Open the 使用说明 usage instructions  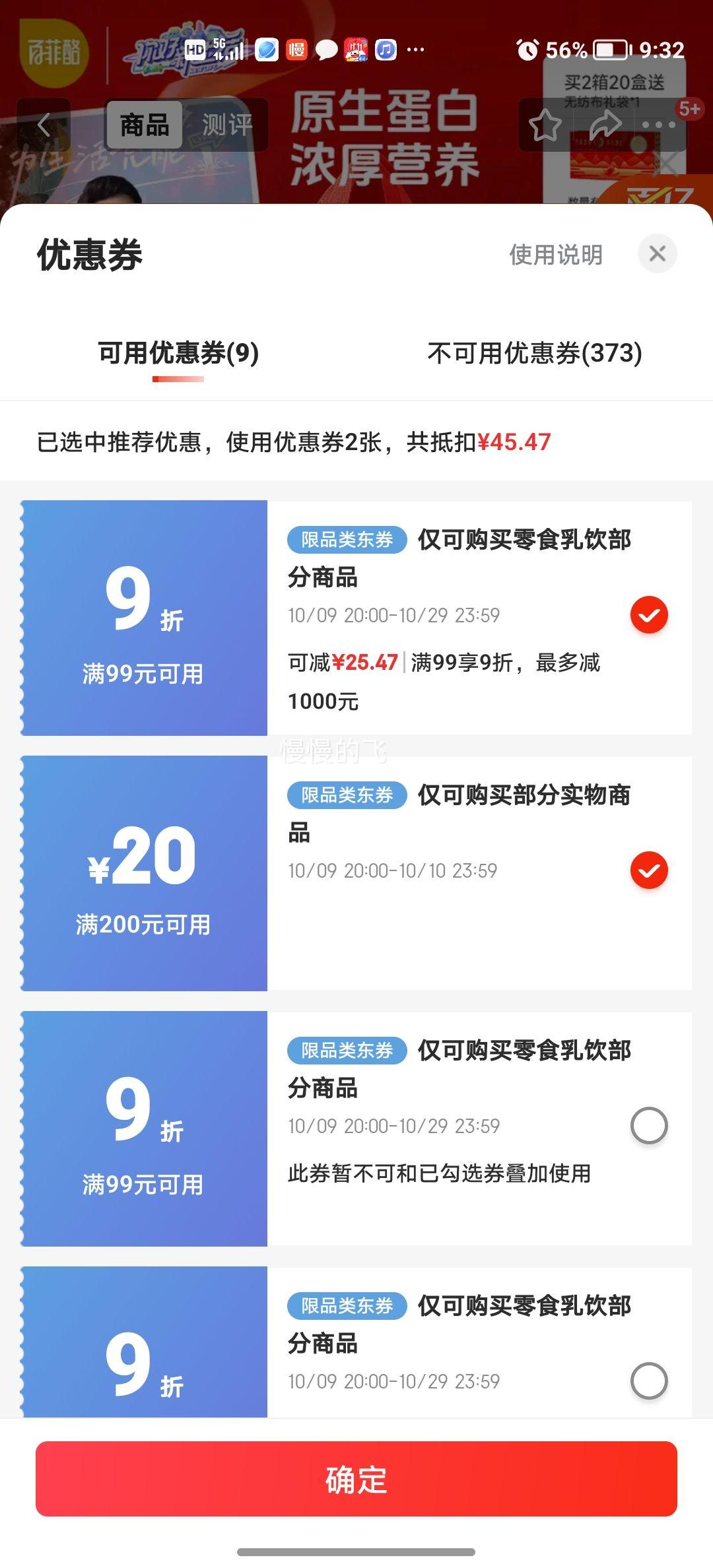pyautogui.click(x=555, y=255)
